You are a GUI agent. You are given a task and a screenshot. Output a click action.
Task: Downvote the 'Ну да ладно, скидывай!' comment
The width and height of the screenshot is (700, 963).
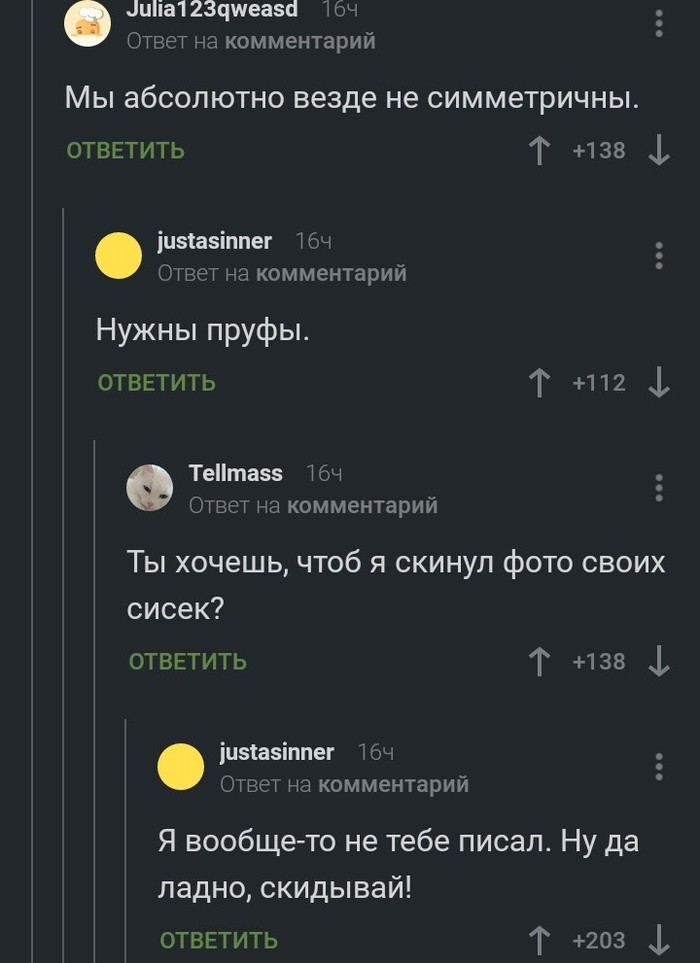point(659,940)
